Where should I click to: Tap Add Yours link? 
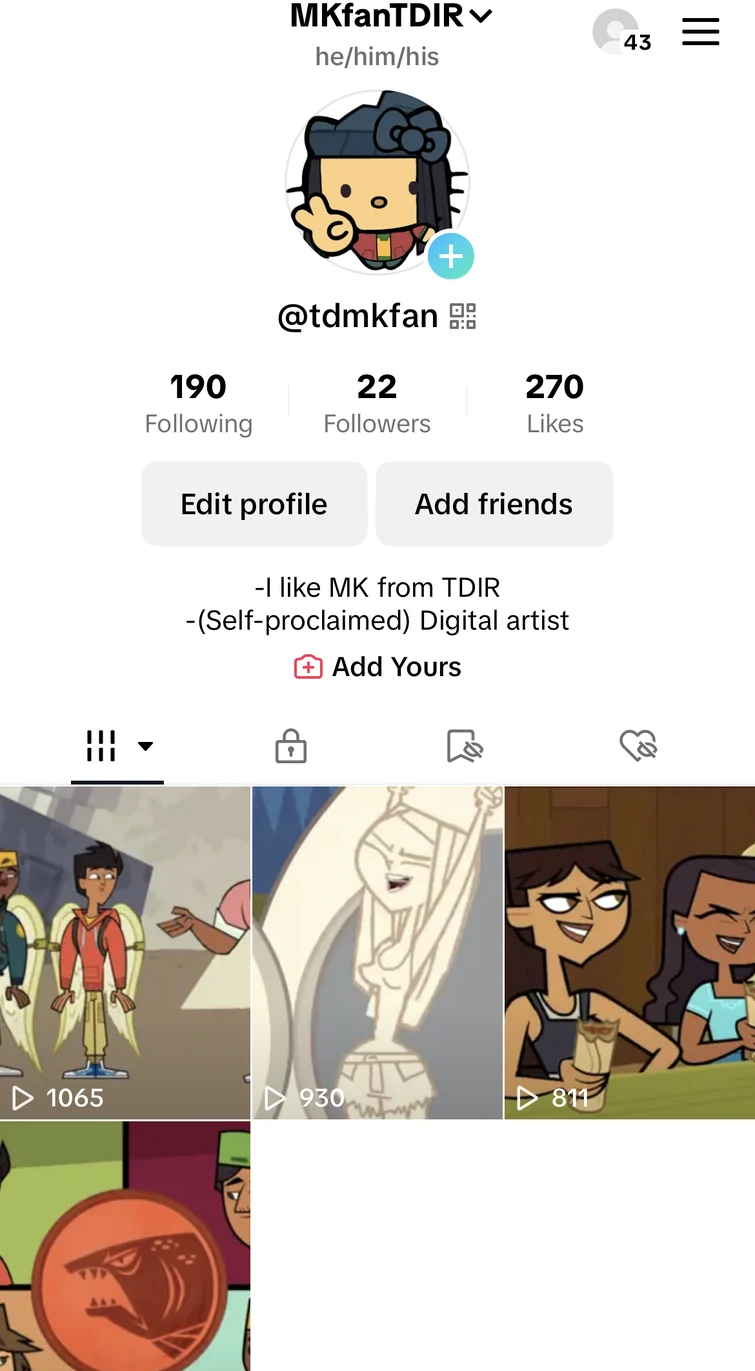click(378, 667)
